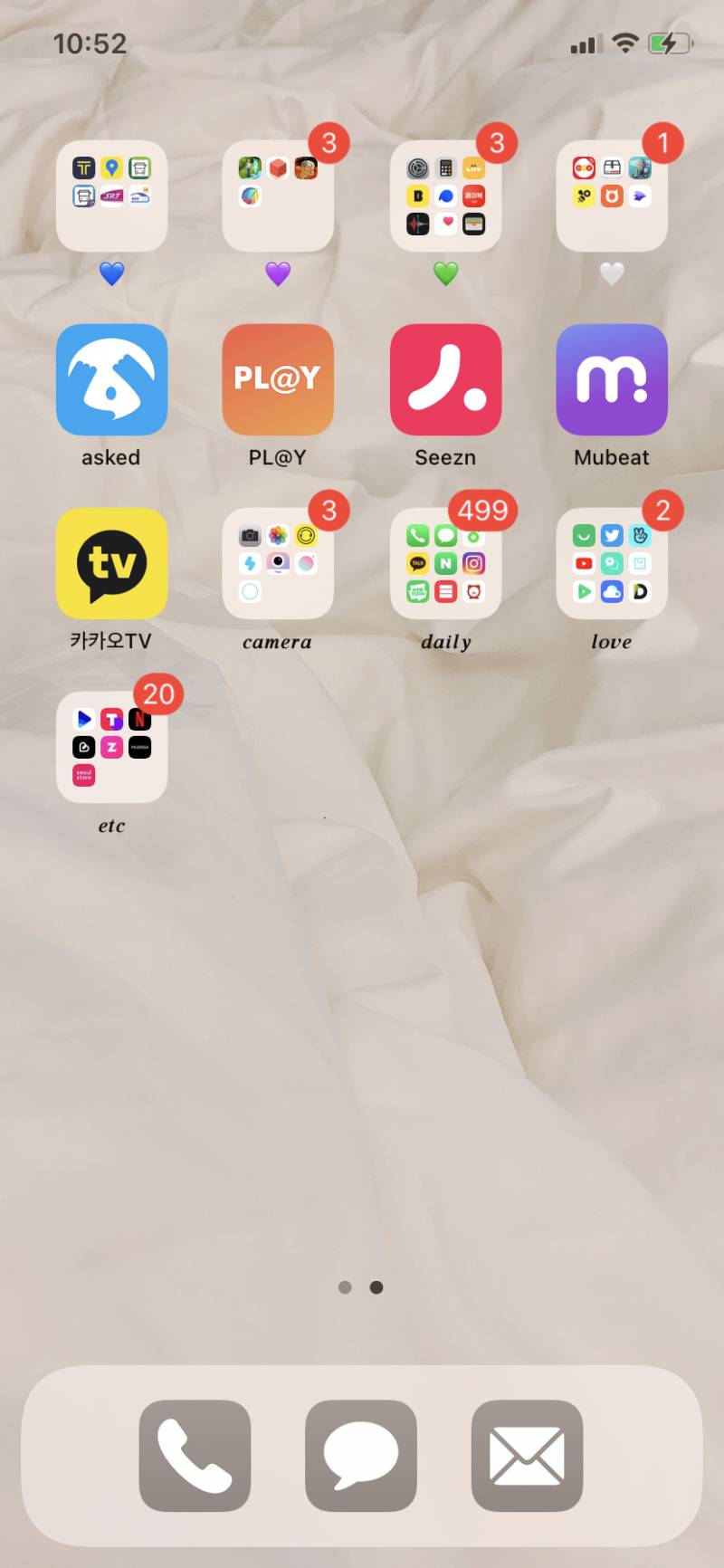Viewport: 724px width, 1568px height.
Task: Open the Phone app in the dock
Action: 195,1455
